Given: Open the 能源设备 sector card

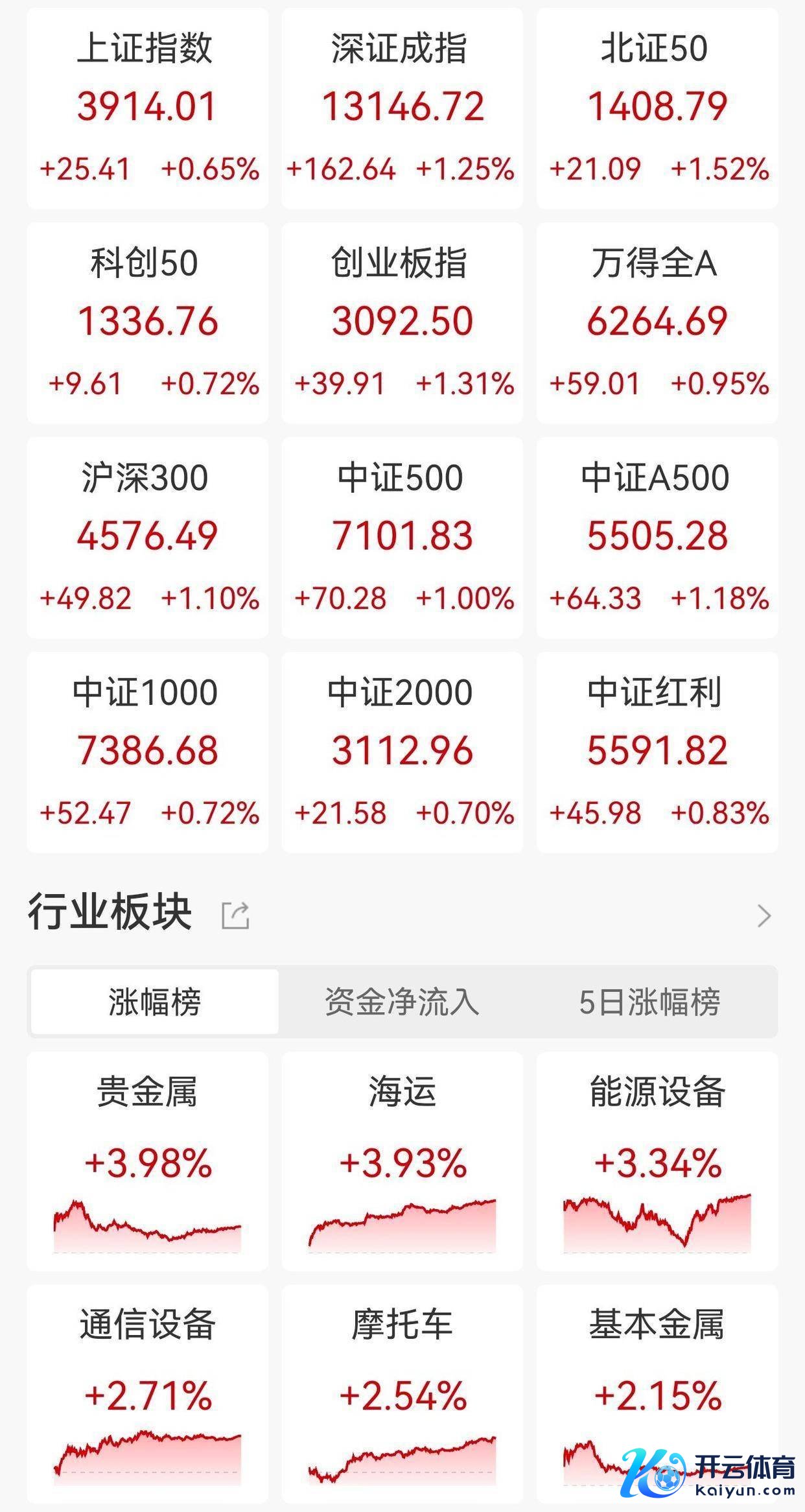Looking at the screenshot, I should coord(657,1161).
